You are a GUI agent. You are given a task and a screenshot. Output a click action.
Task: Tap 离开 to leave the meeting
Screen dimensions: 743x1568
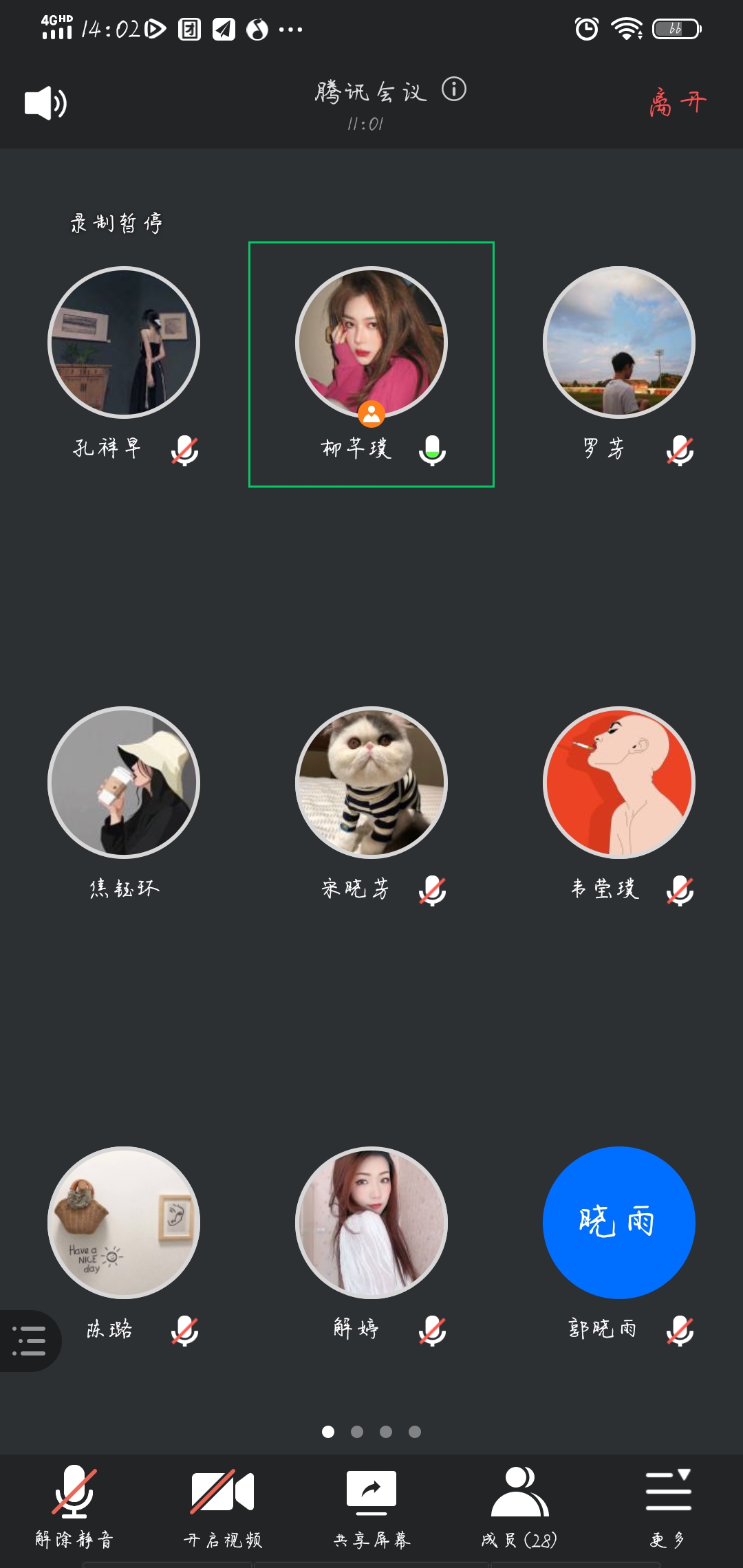pyautogui.click(x=678, y=103)
